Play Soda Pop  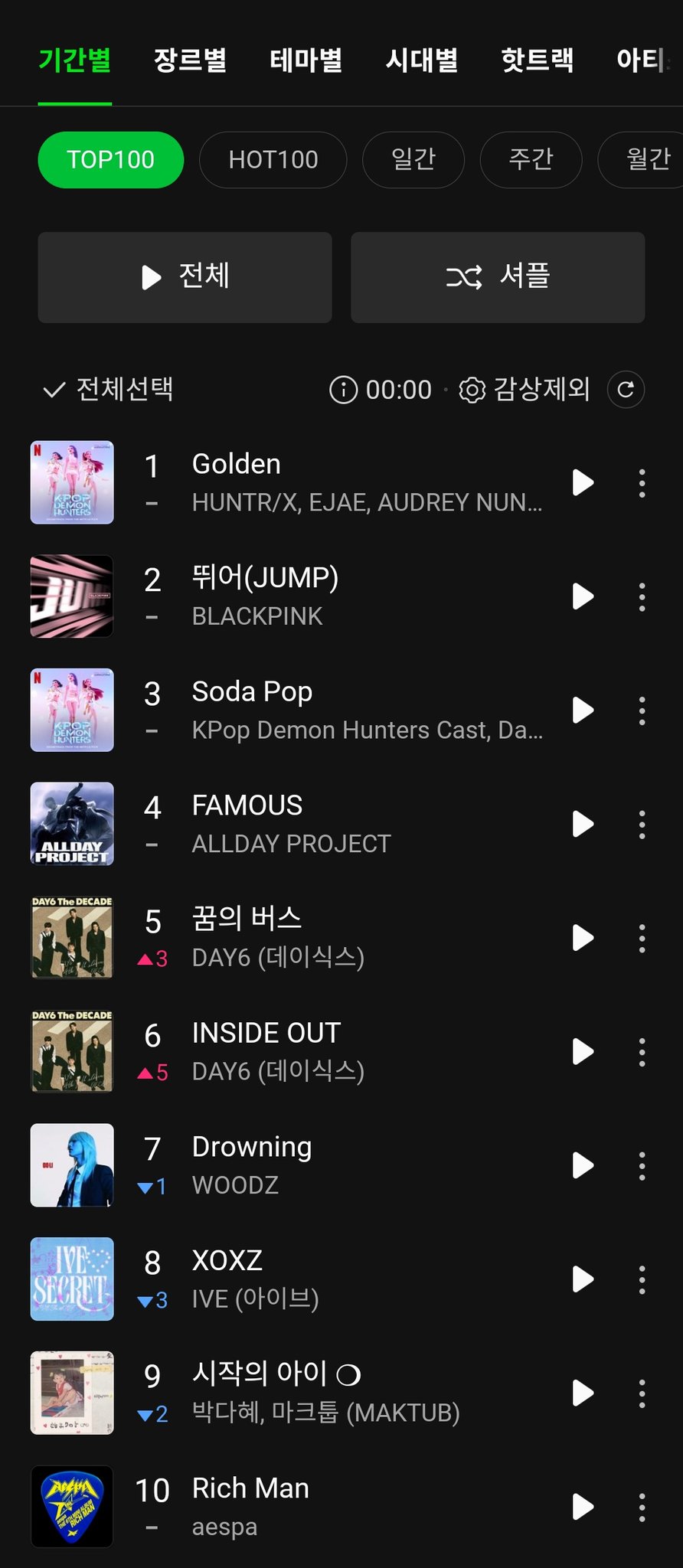(583, 710)
